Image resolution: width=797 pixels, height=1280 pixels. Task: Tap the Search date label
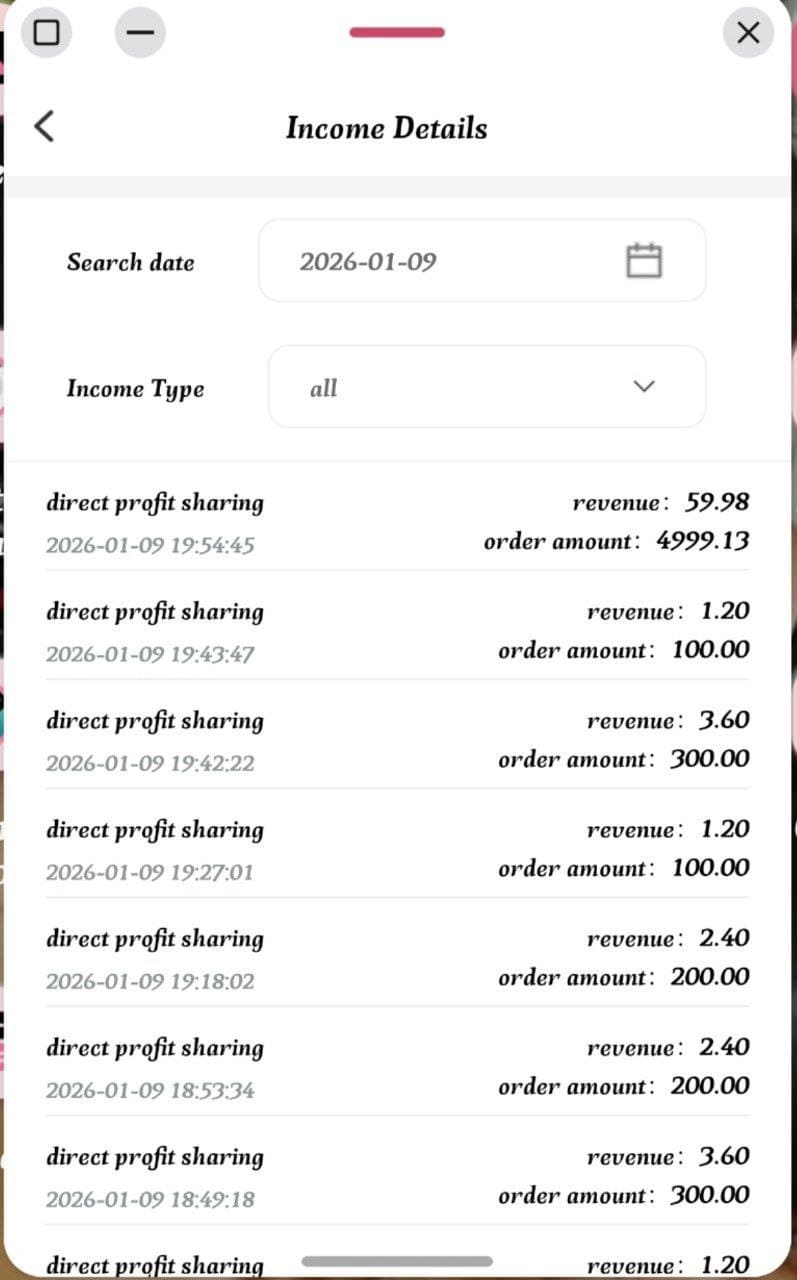131,262
